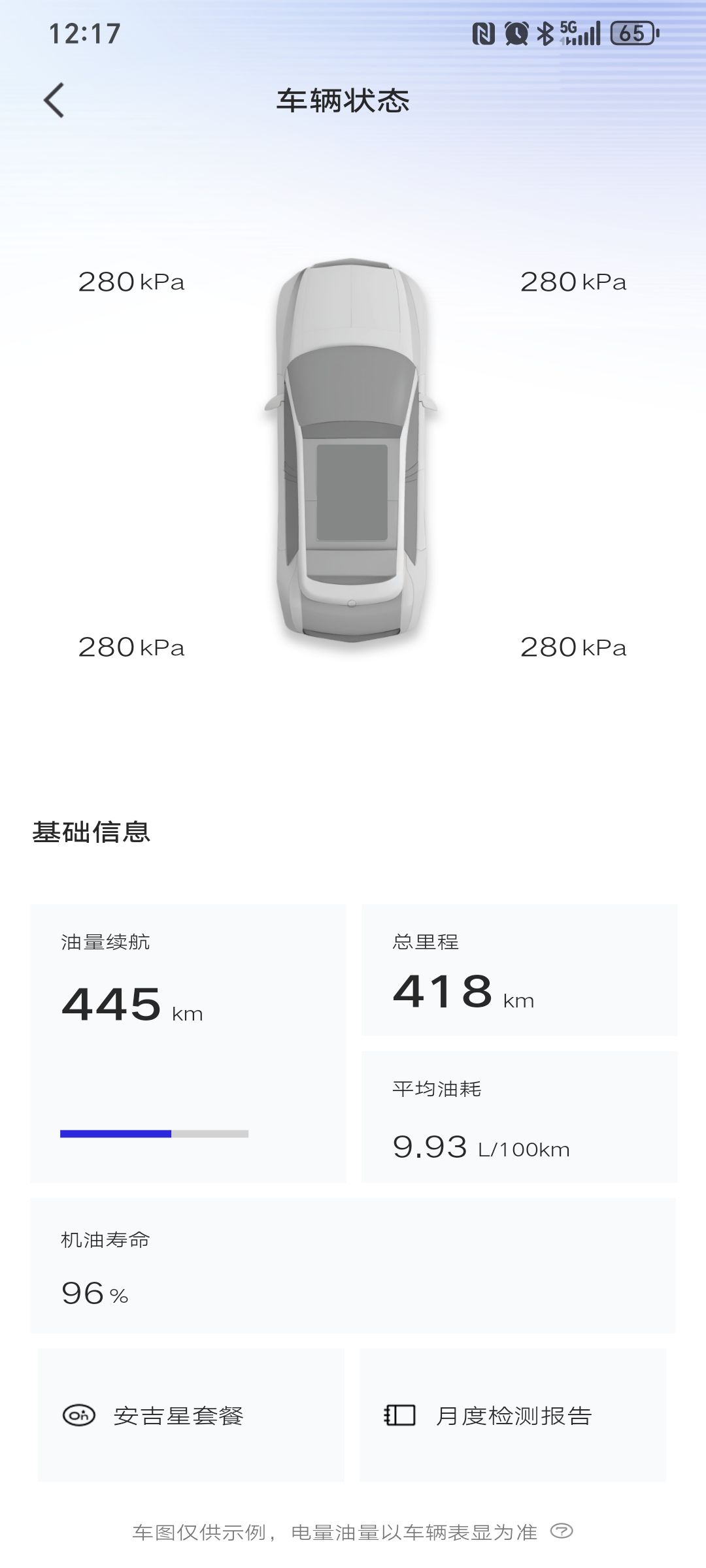Open the 月度检测报告 card
706x1568 pixels.
click(x=513, y=1415)
